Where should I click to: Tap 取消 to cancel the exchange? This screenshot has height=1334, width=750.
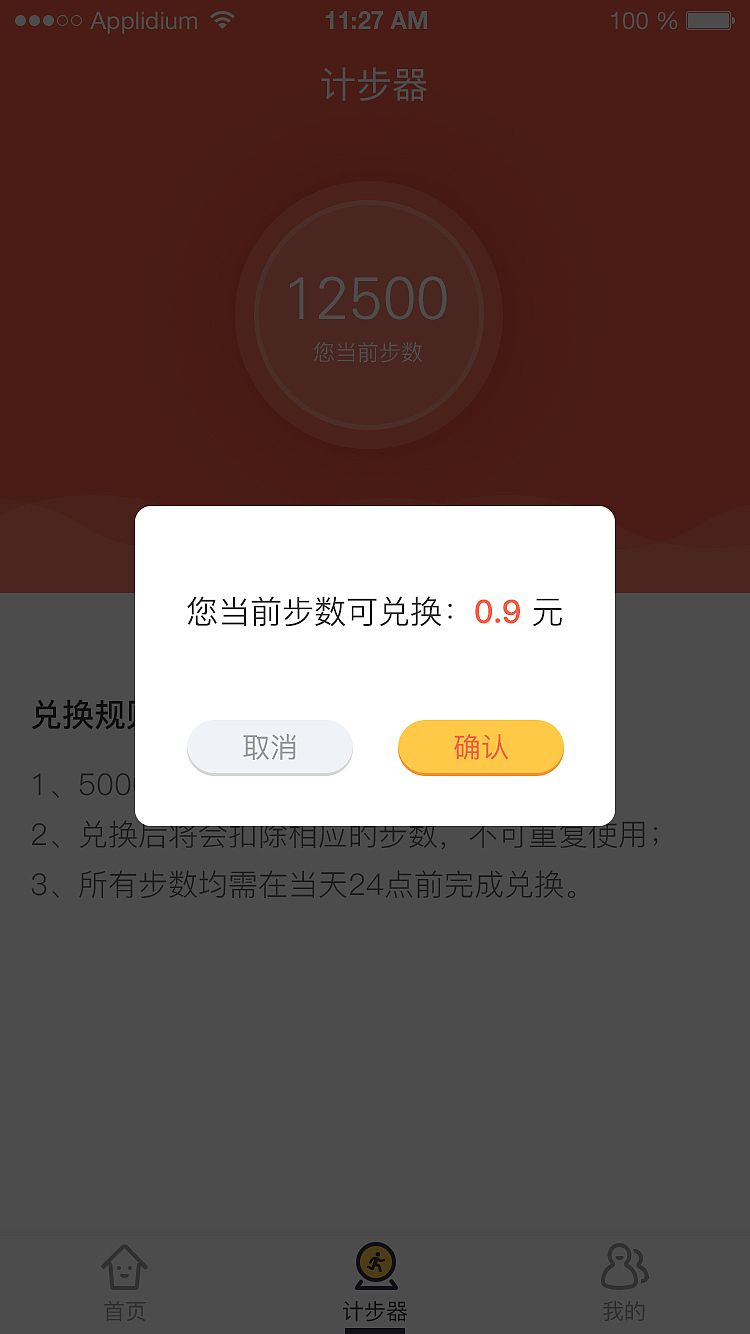(x=270, y=747)
